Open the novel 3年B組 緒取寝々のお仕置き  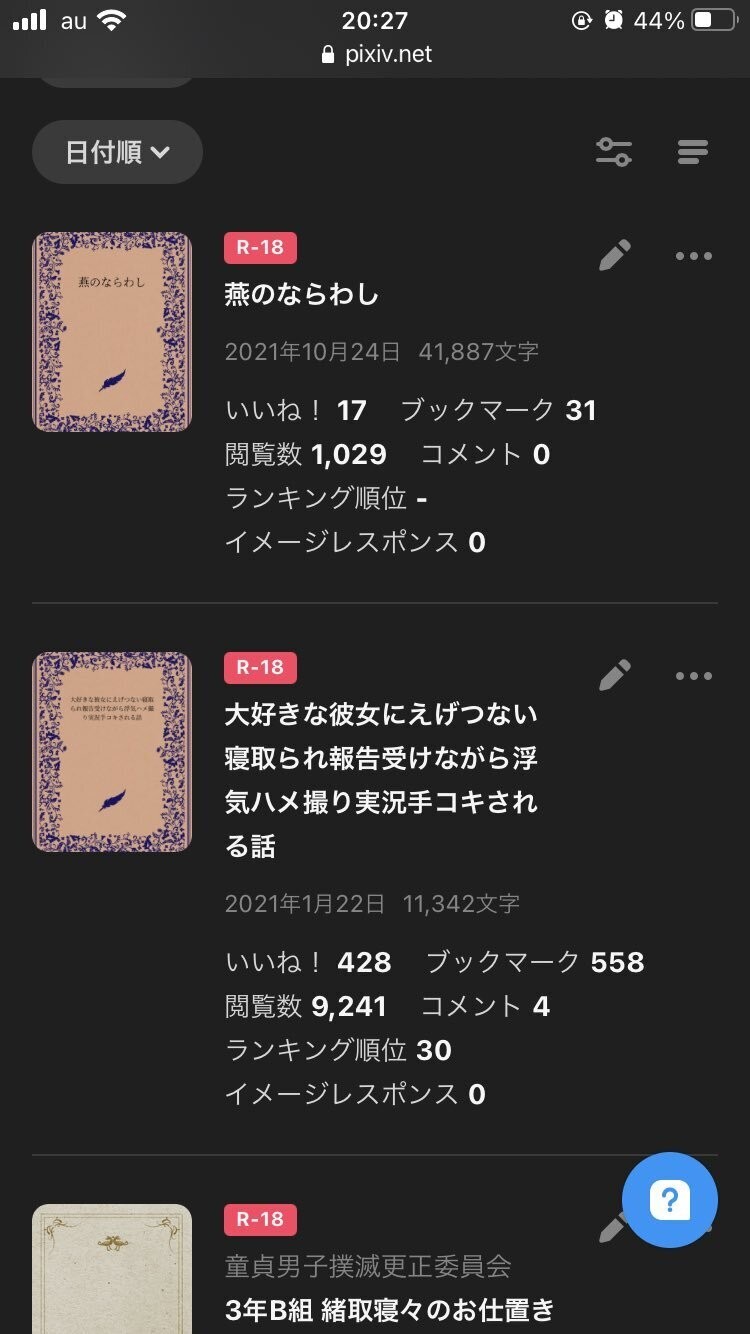(389, 1309)
